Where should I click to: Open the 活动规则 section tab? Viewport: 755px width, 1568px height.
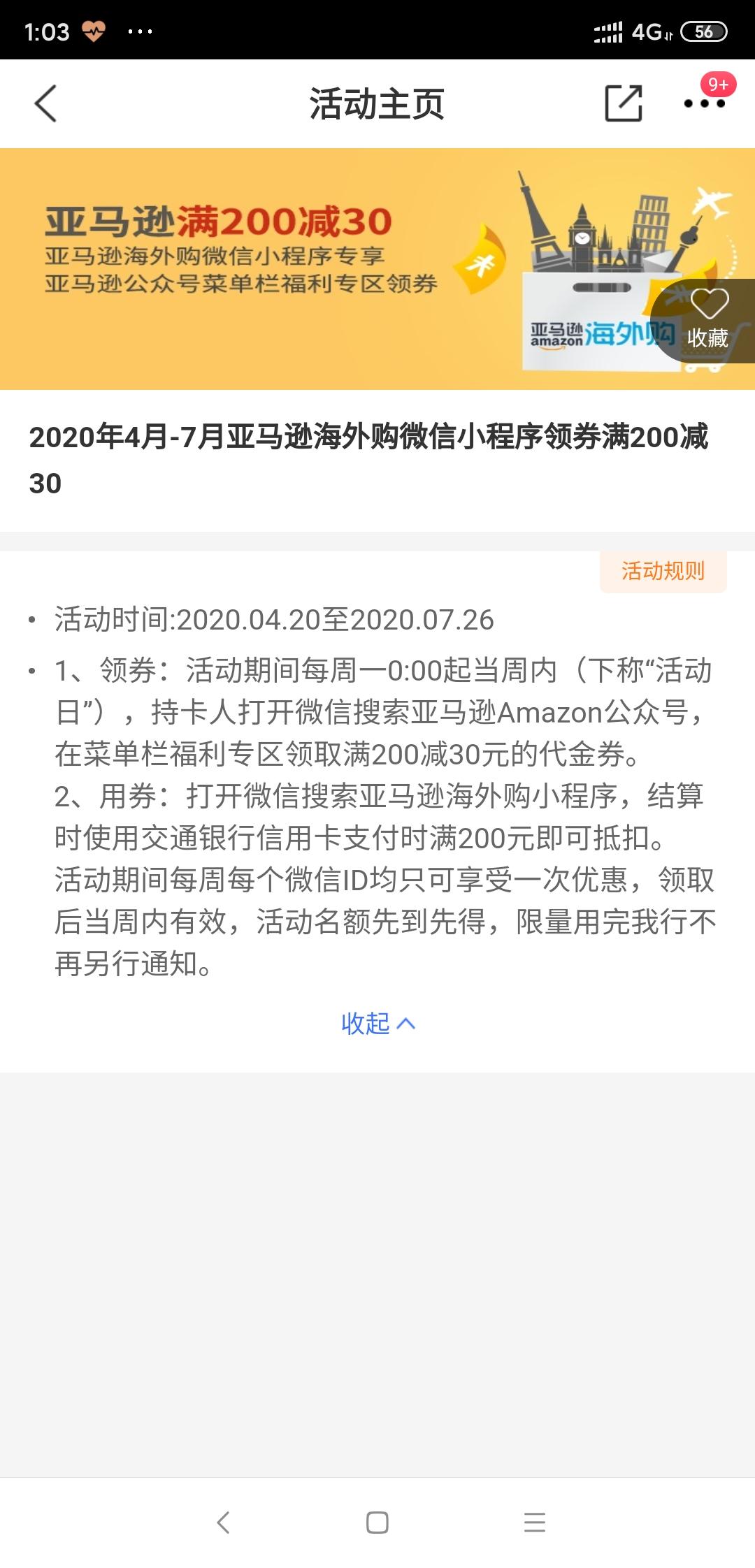click(x=661, y=570)
